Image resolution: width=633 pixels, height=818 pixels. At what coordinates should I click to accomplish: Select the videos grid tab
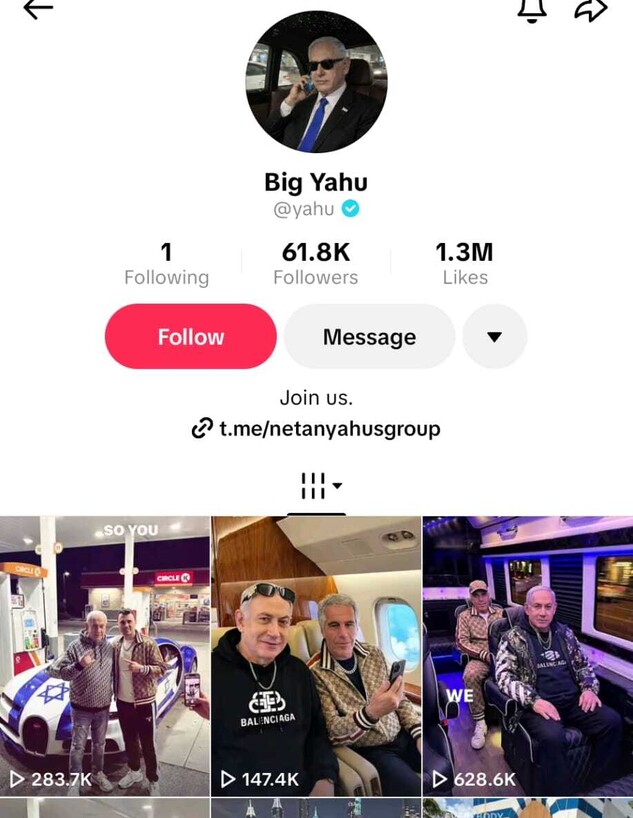(316, 487)
